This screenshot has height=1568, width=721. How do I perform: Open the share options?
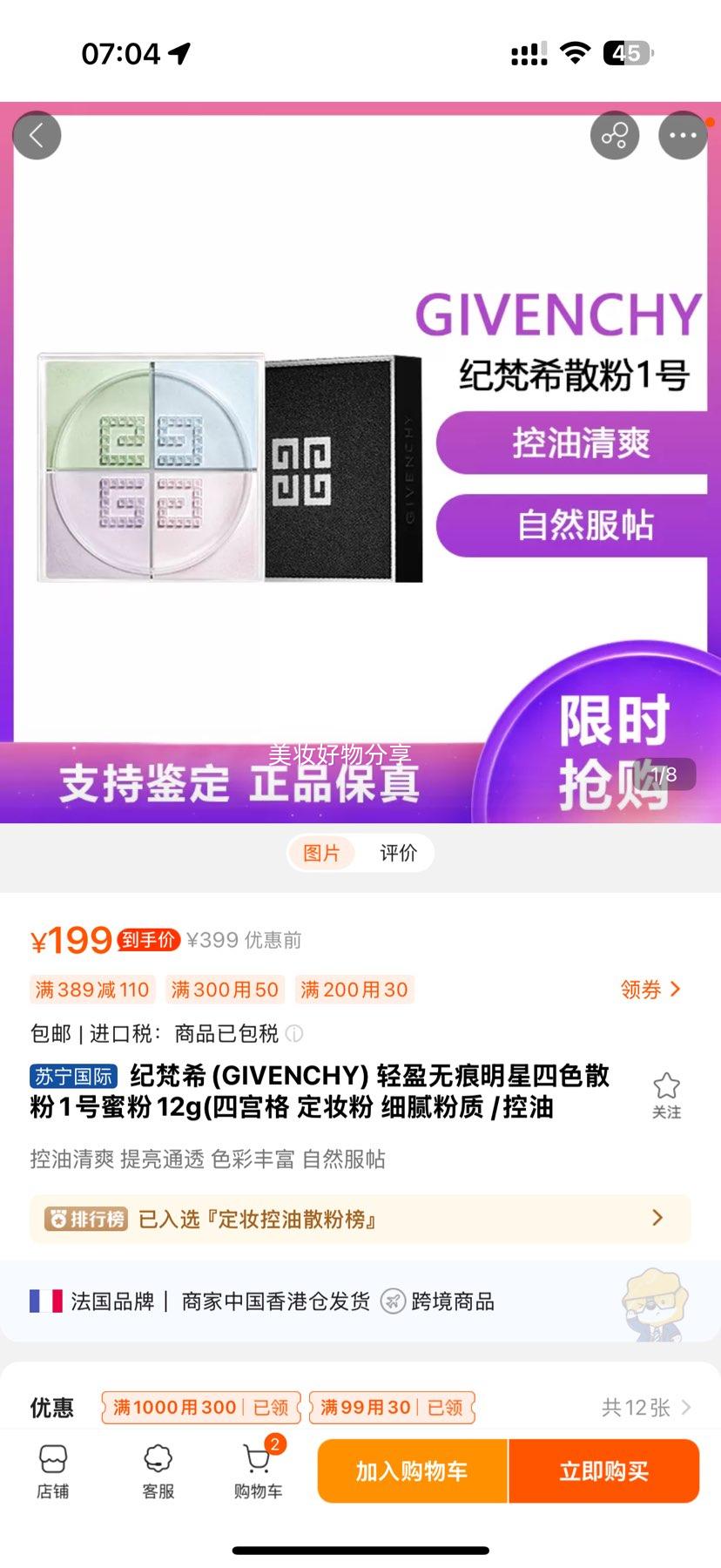coord(615,135)
